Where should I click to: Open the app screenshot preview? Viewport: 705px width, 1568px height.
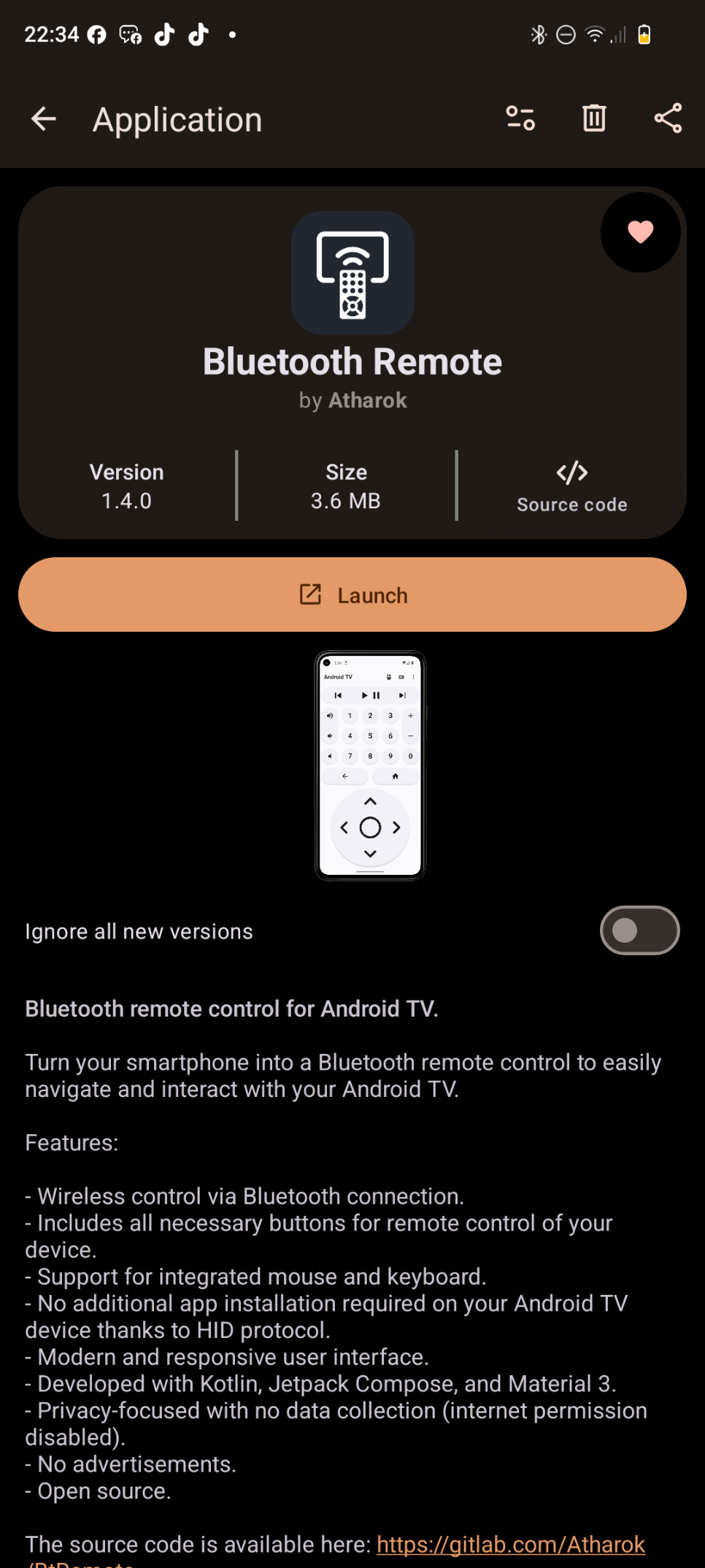tap(370, 765)
